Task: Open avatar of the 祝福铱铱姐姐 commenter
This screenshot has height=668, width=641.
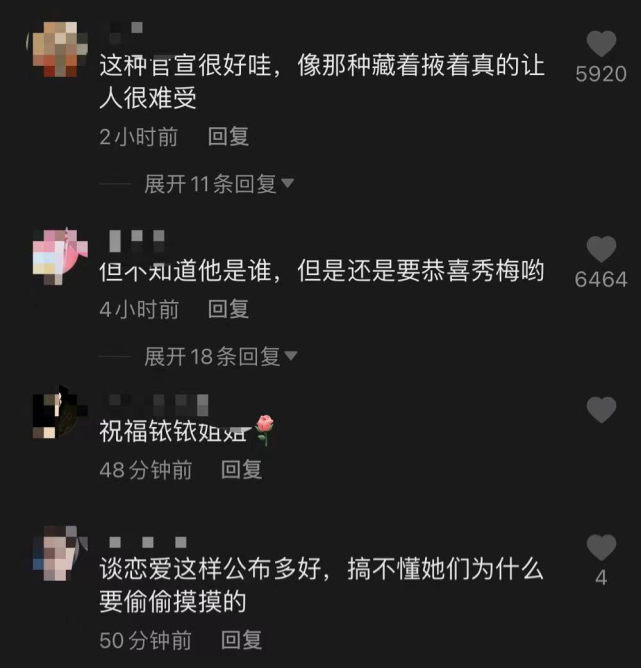Action: pyautogui.click(x=58, y=414)
